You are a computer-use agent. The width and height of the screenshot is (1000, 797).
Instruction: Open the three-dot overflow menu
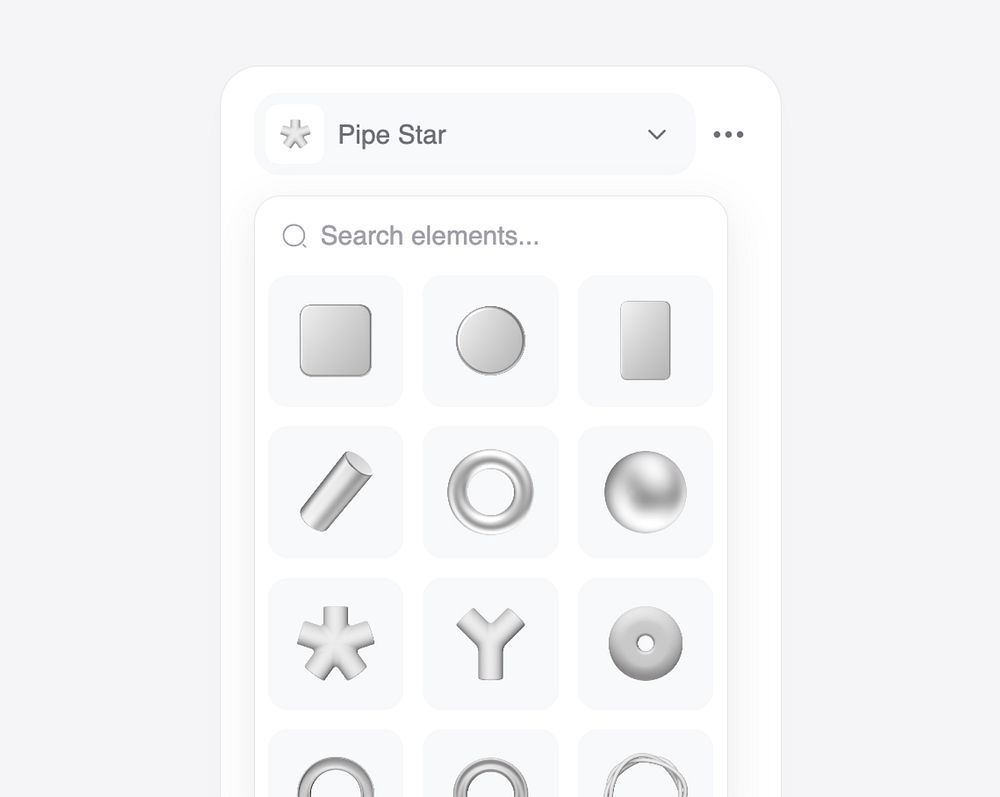(728, 135)
